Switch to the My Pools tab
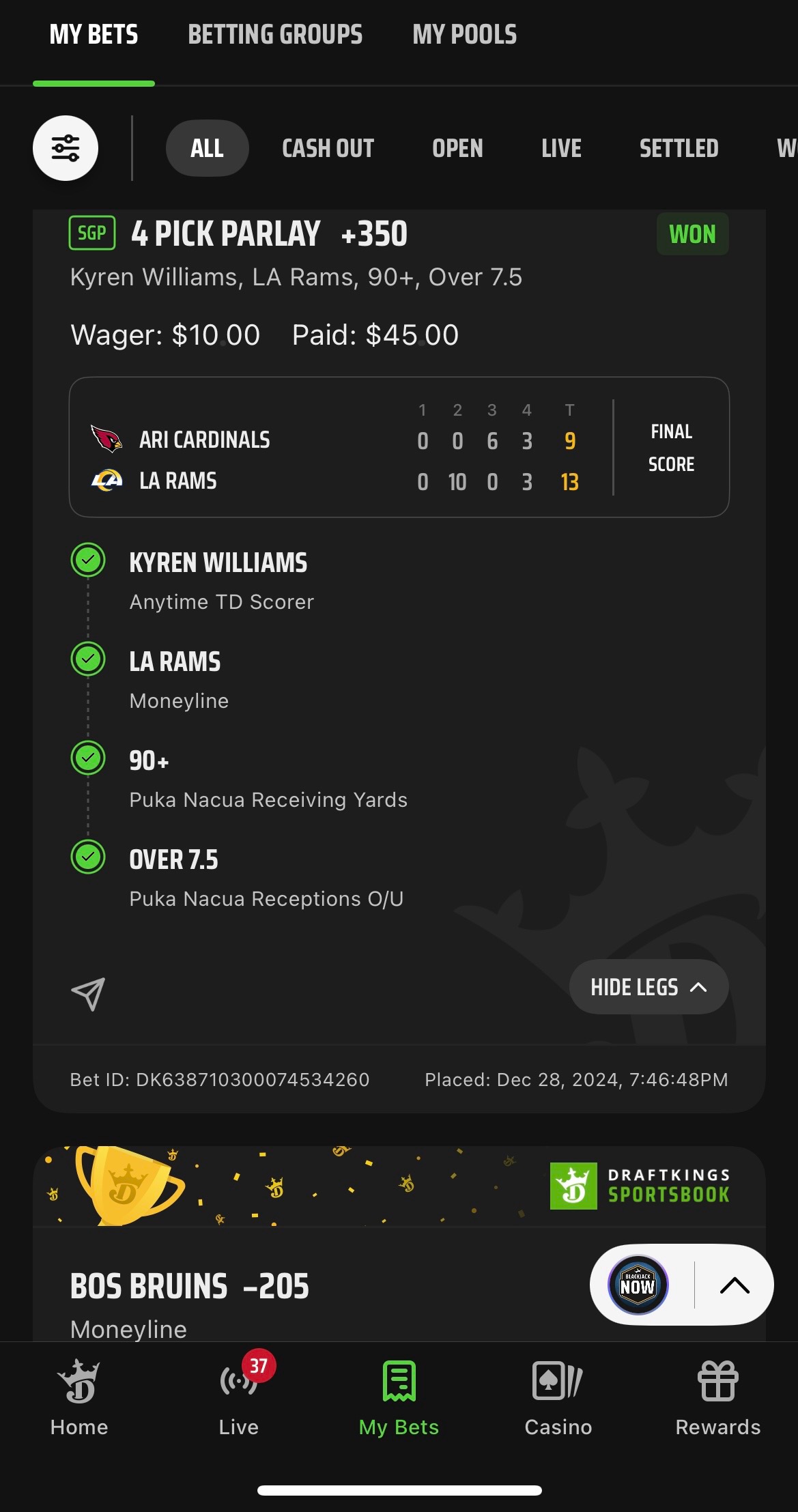The height and width of the screenshot is (1512, 798). [464, 35]
